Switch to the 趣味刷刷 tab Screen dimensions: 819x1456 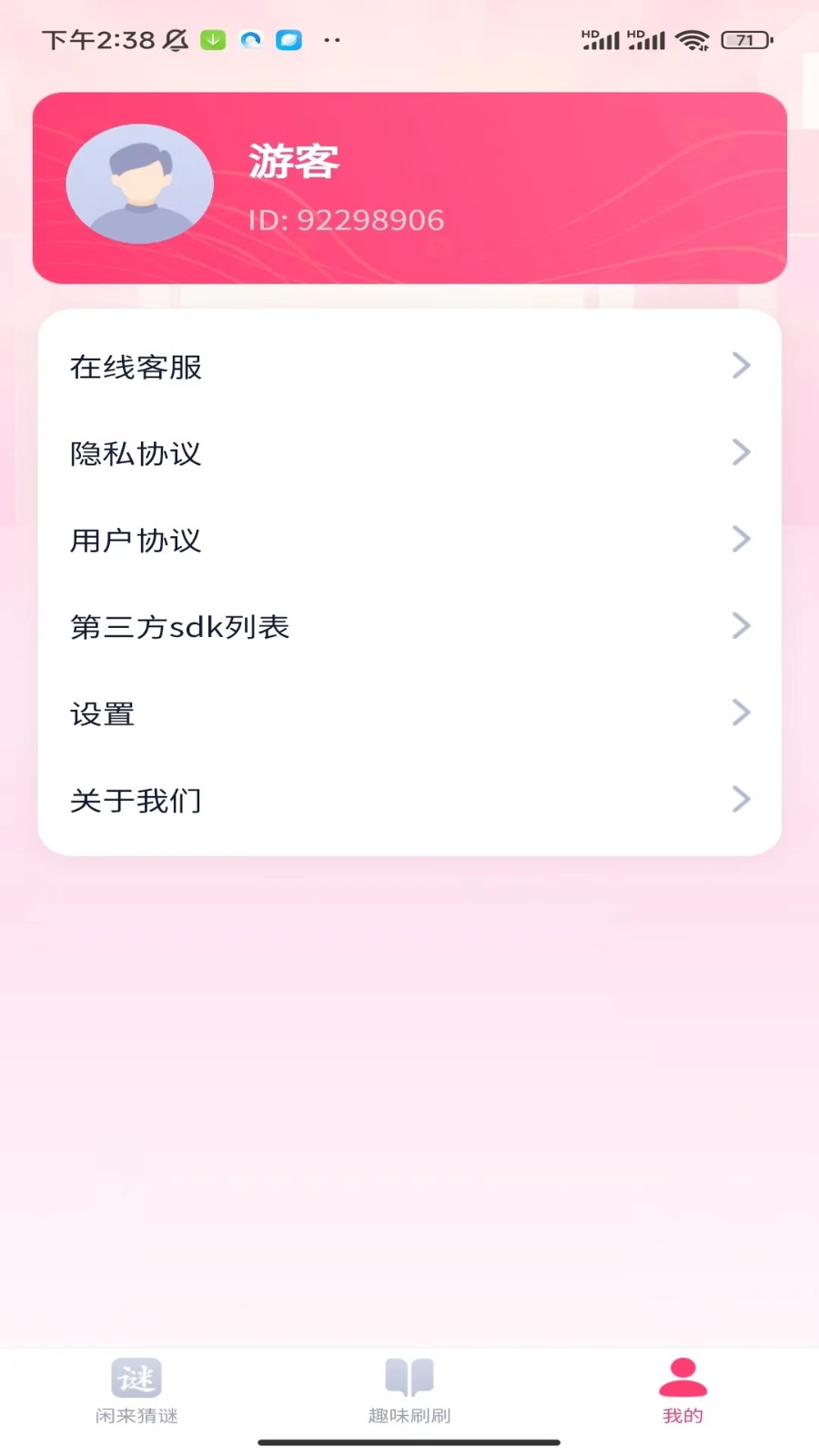(409, 1390)
